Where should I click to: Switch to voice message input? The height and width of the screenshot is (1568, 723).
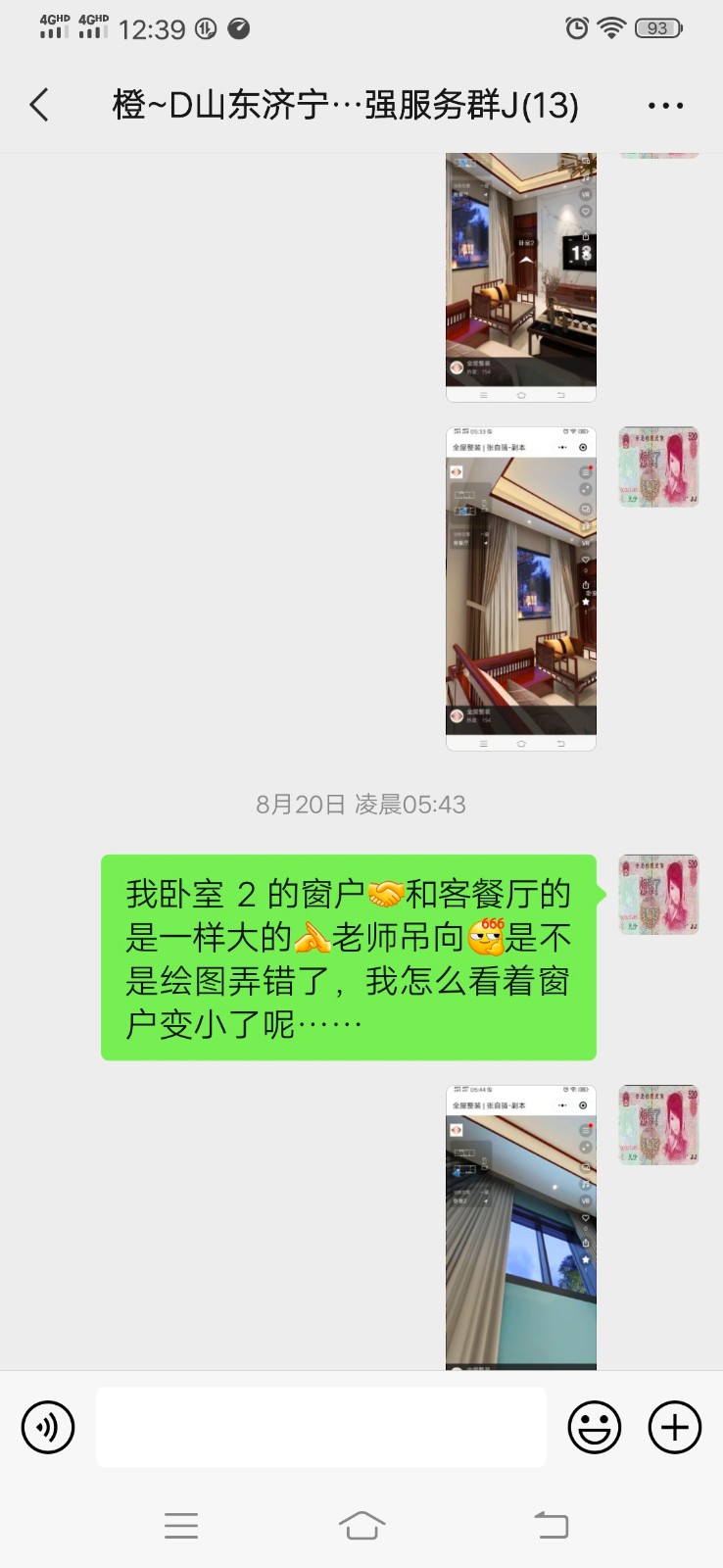(48, 1427)
